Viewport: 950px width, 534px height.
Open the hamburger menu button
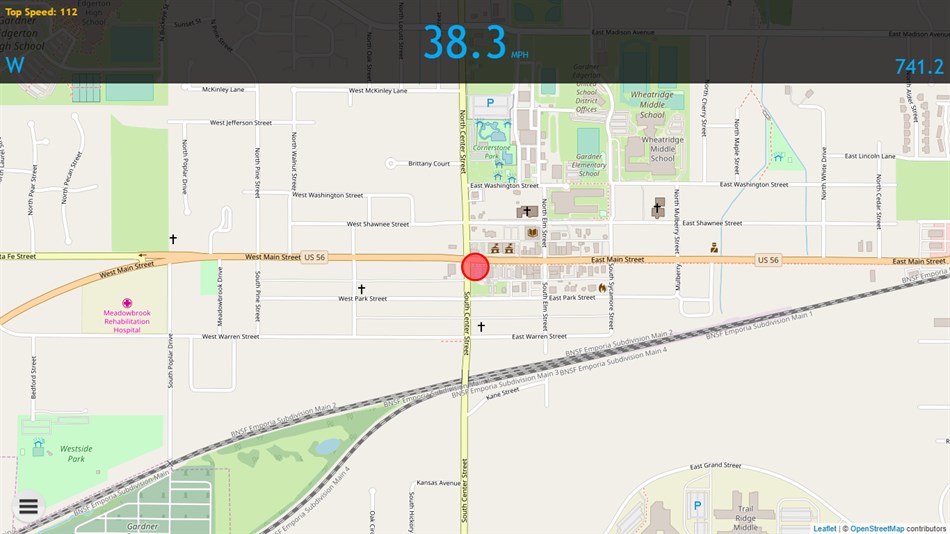[x=28, y=506]
